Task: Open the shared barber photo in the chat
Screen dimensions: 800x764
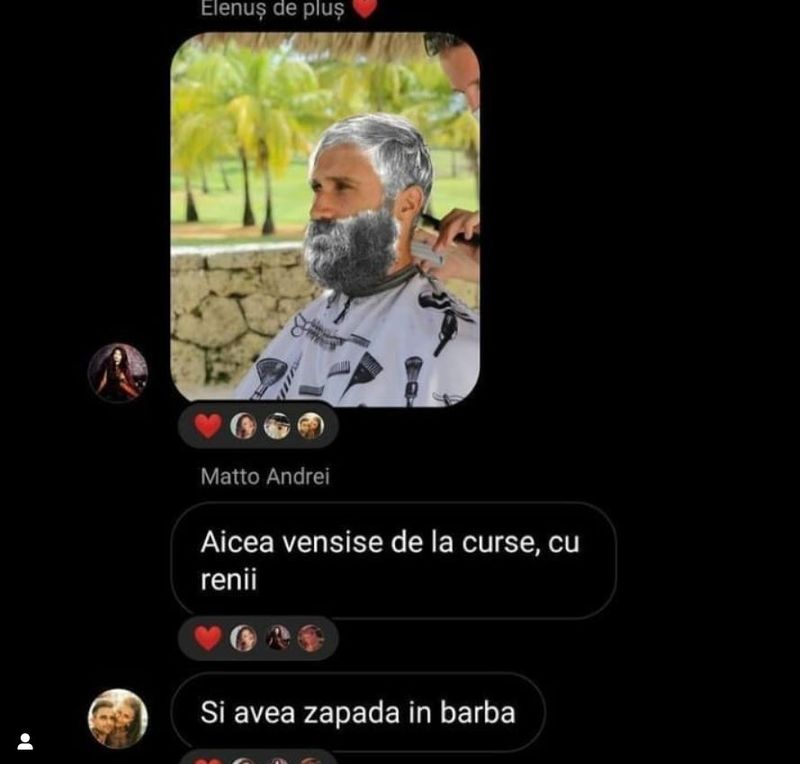Action: (x=325, y=220)
